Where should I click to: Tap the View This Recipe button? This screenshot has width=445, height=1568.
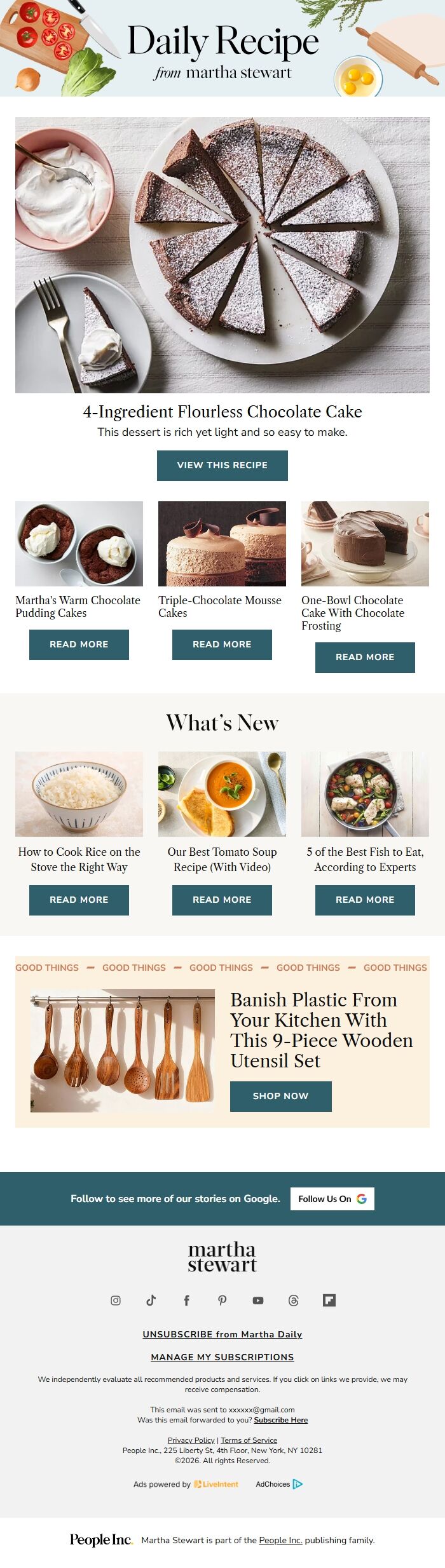tap(222, 465)
